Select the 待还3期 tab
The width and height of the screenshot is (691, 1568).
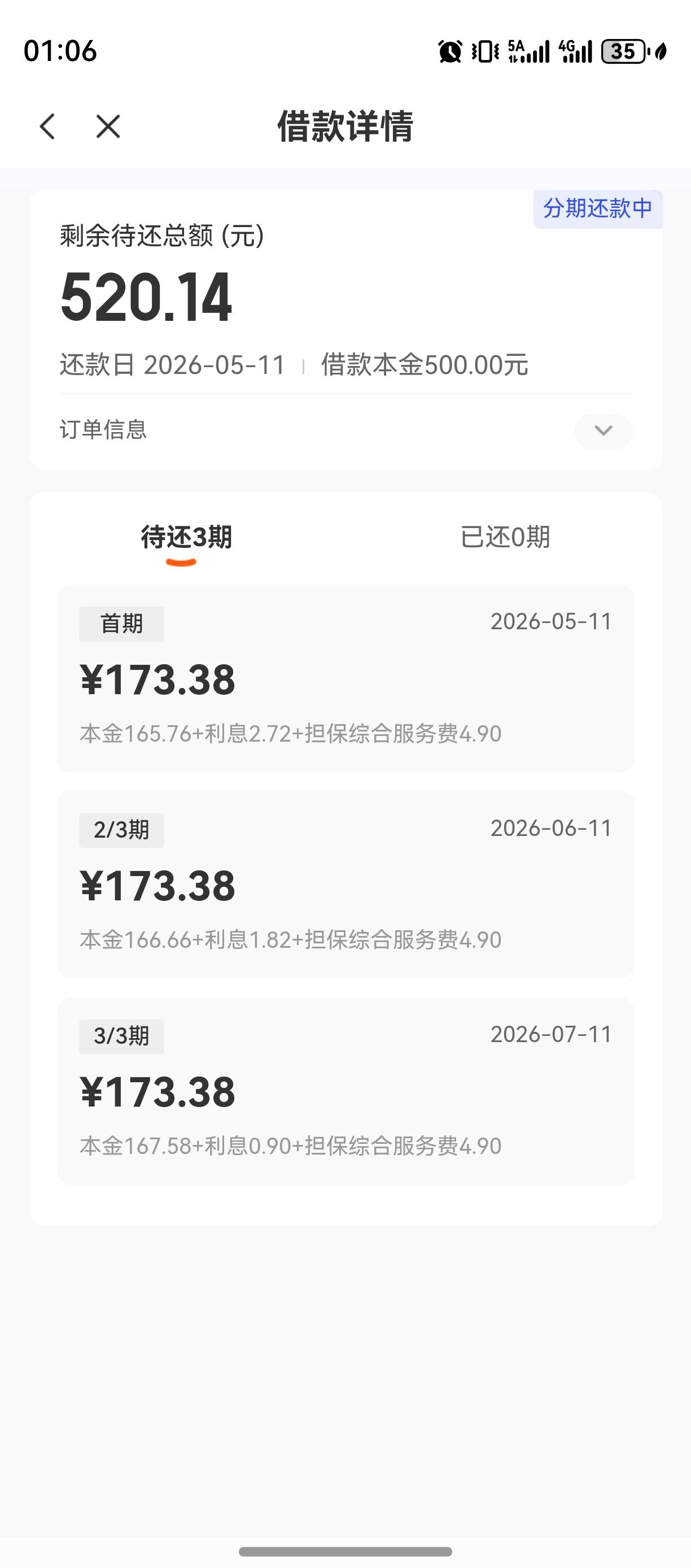point(186,537)
